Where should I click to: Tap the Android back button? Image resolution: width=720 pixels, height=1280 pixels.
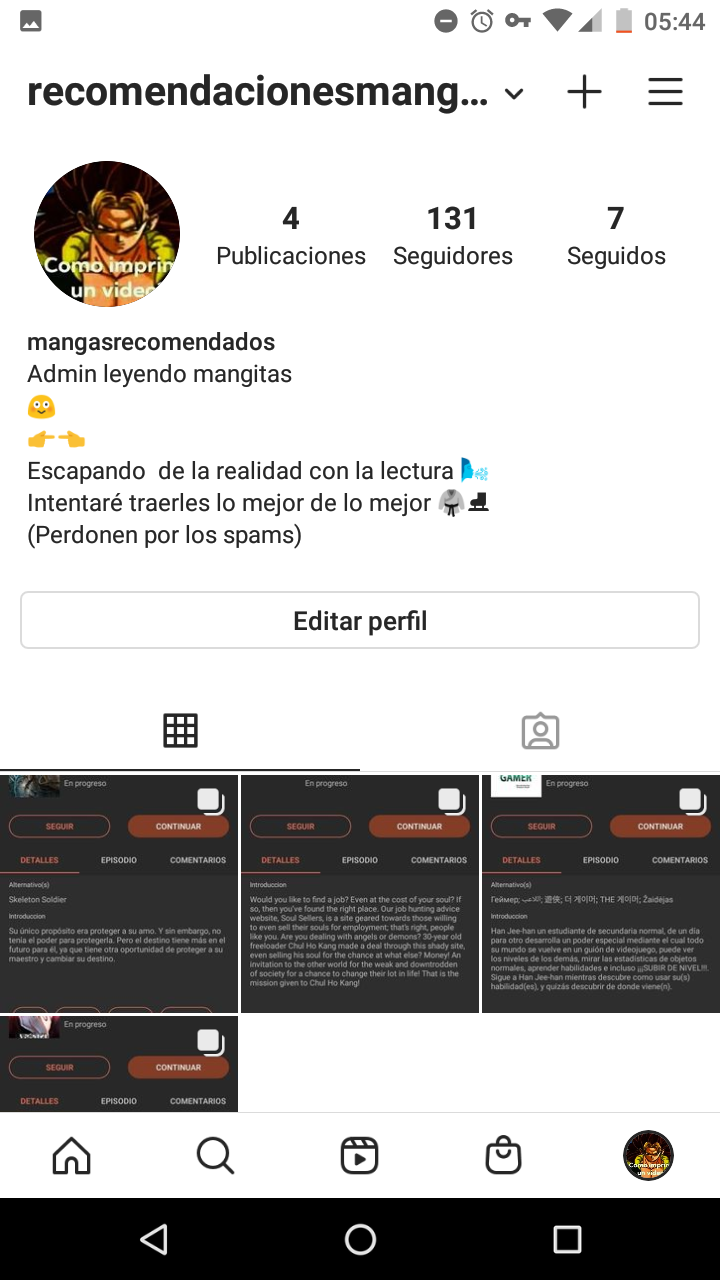coord(153,1240)
